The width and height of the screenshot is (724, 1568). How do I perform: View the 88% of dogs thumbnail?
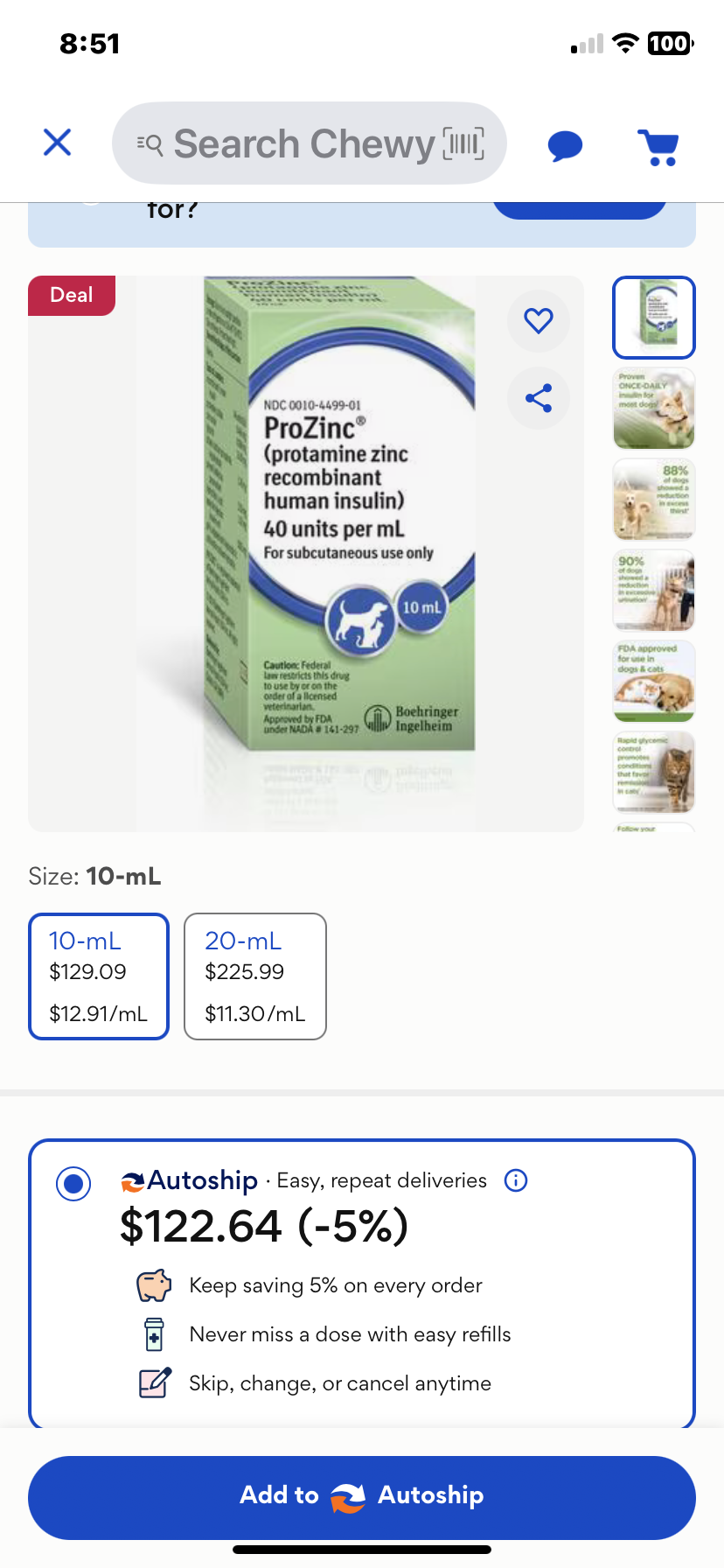click(x=654, y=500)
